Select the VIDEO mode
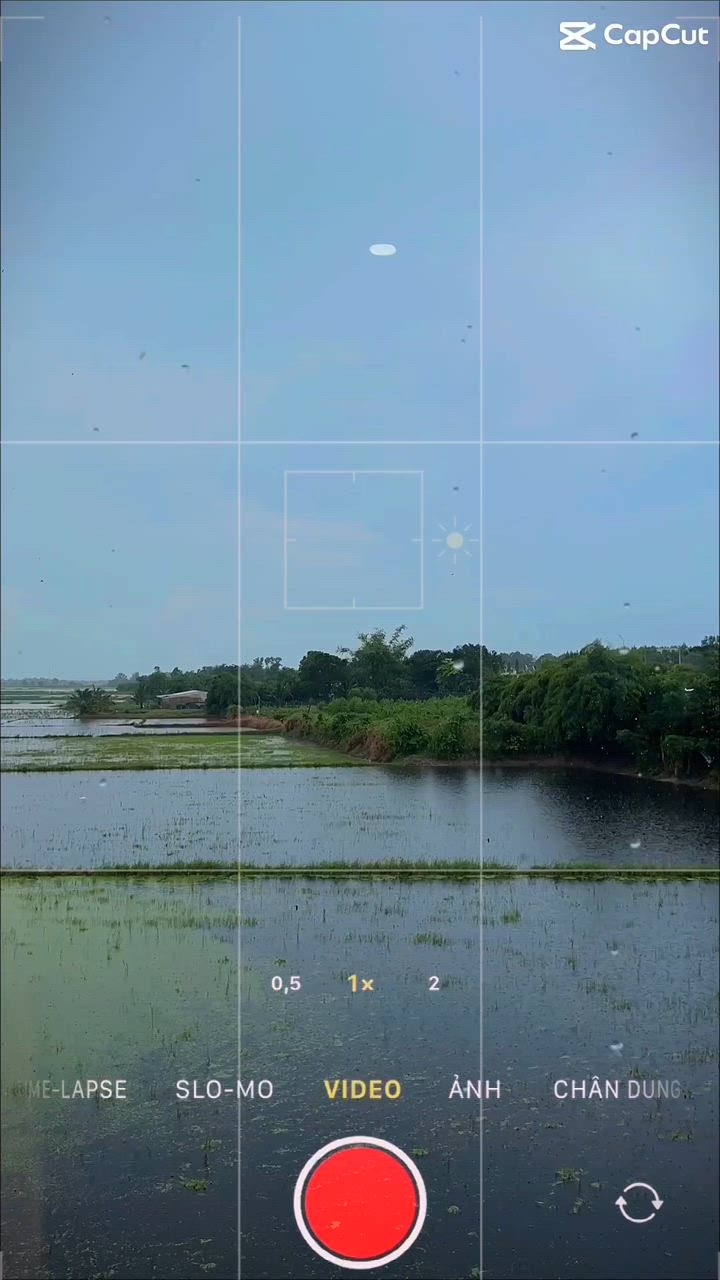The image size is (720, 1280). [362, 1090]
